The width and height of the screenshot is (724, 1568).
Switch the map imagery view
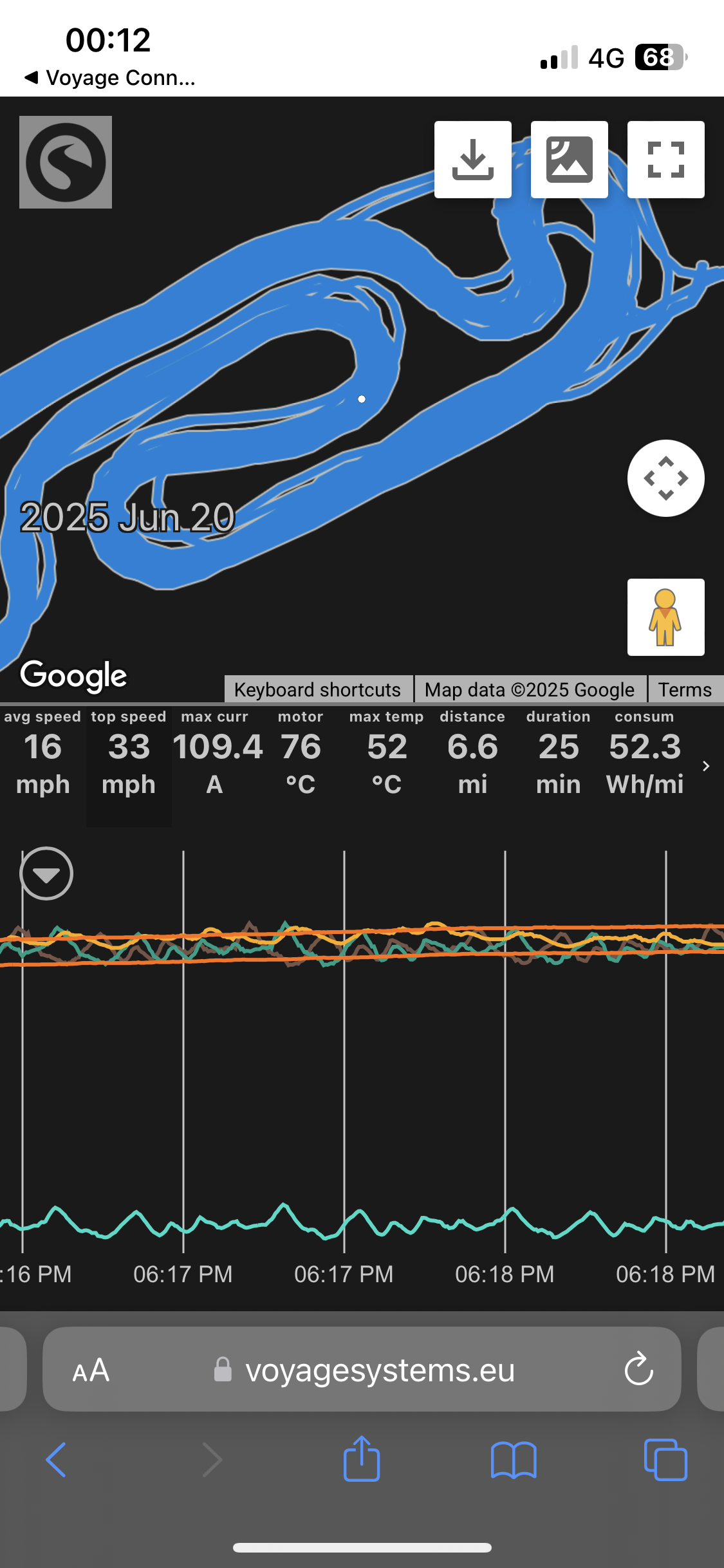pyautogui.click(x=570, y=160)
